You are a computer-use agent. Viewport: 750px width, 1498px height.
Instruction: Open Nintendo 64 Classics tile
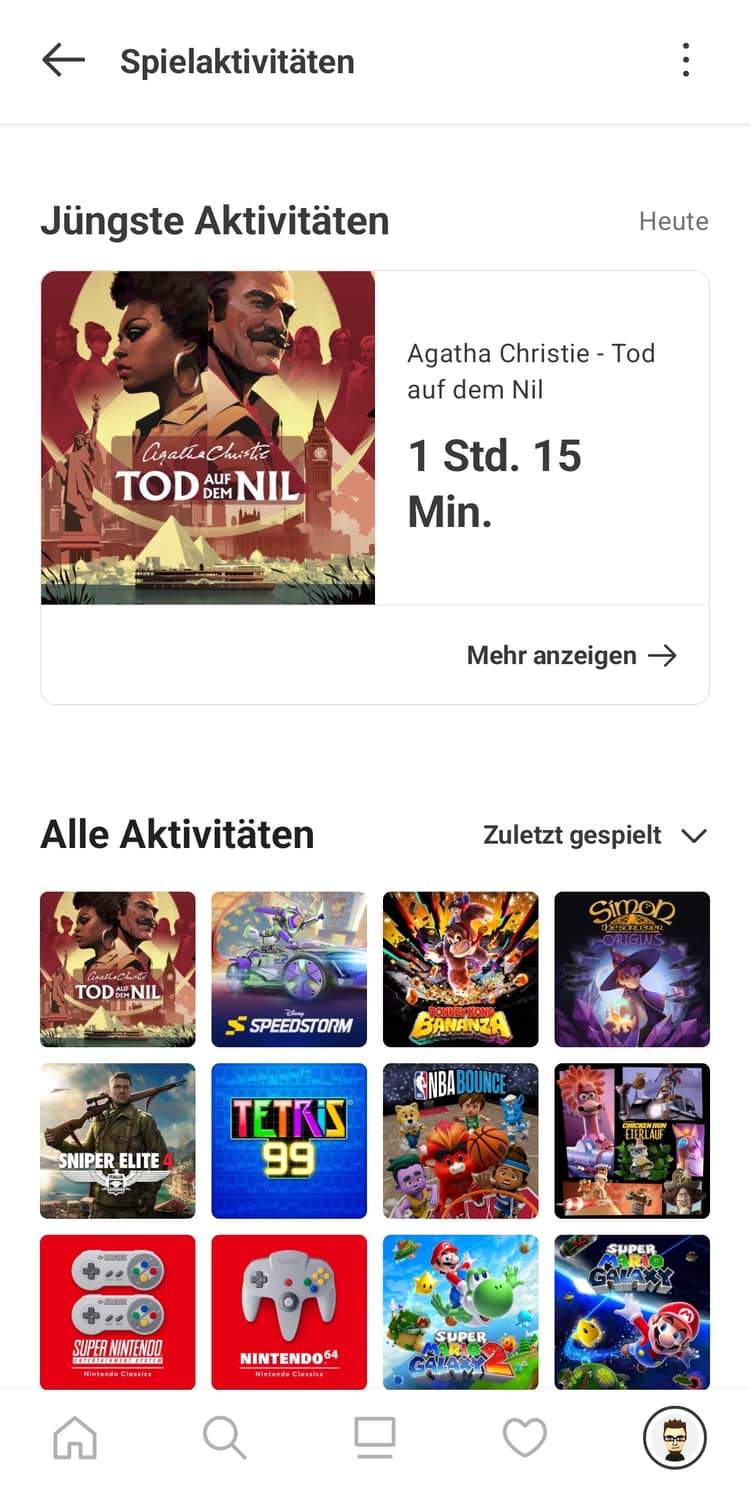(x=289, y=1311)
